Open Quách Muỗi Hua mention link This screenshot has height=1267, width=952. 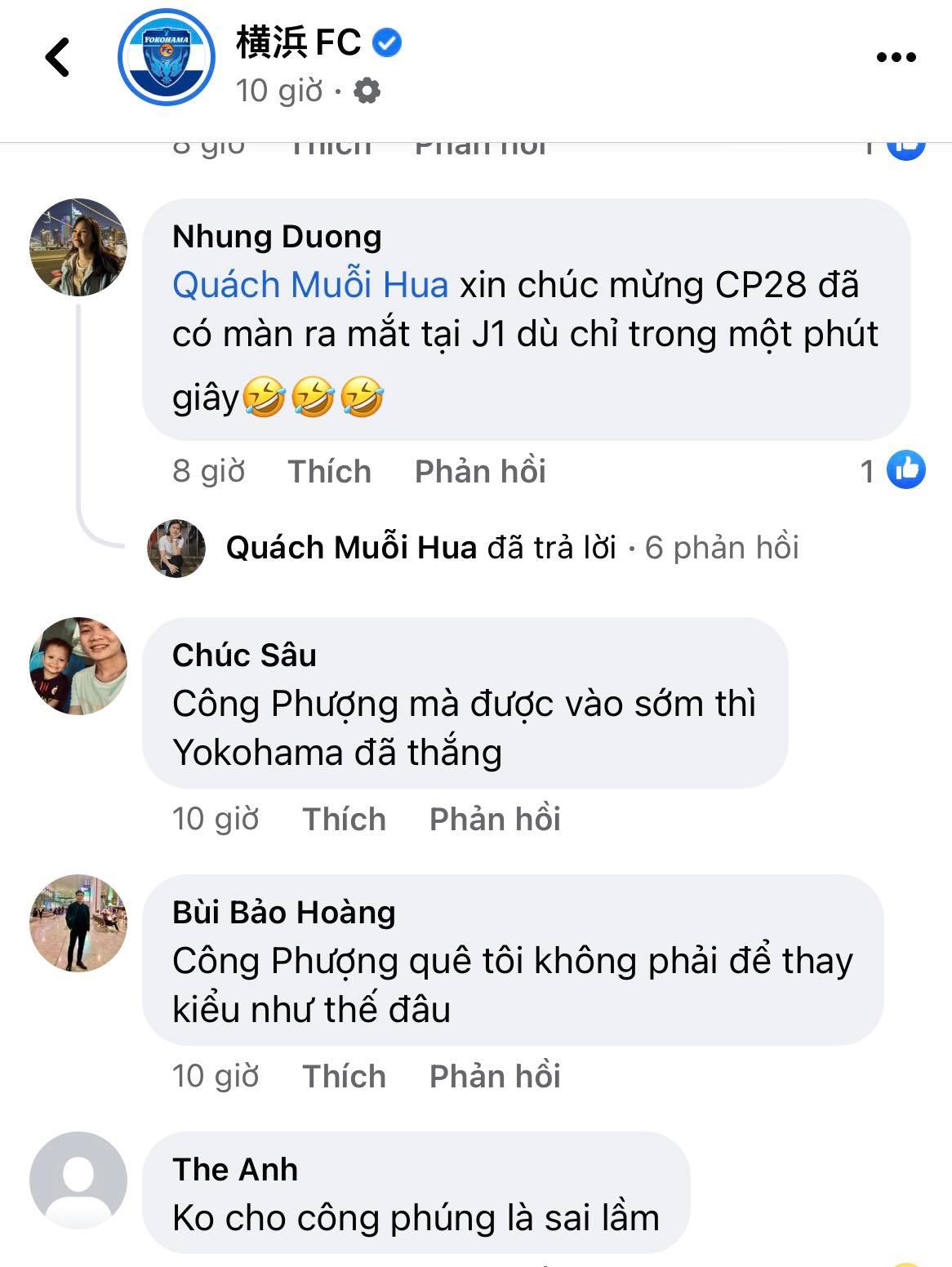point(310,285)
